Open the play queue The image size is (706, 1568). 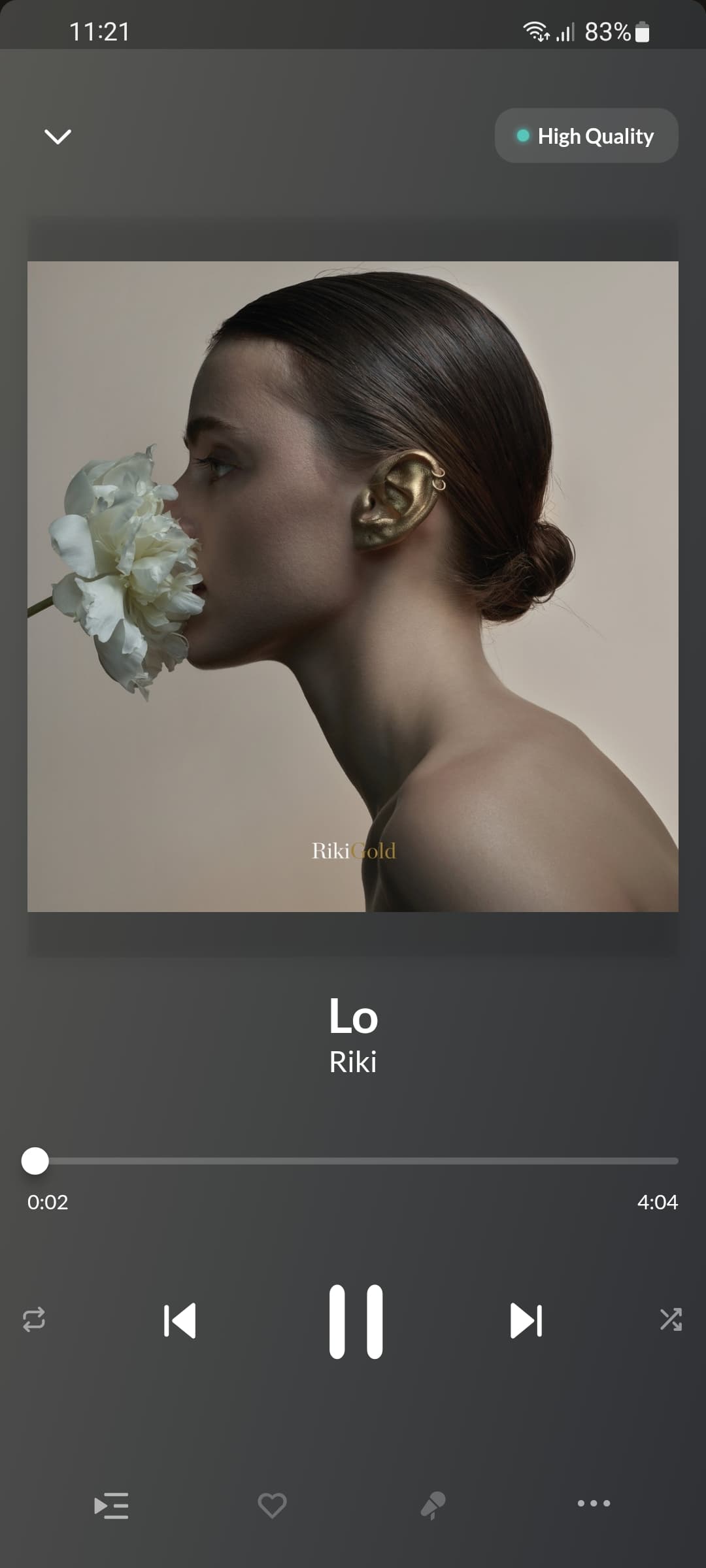(x=111, y=1505)
